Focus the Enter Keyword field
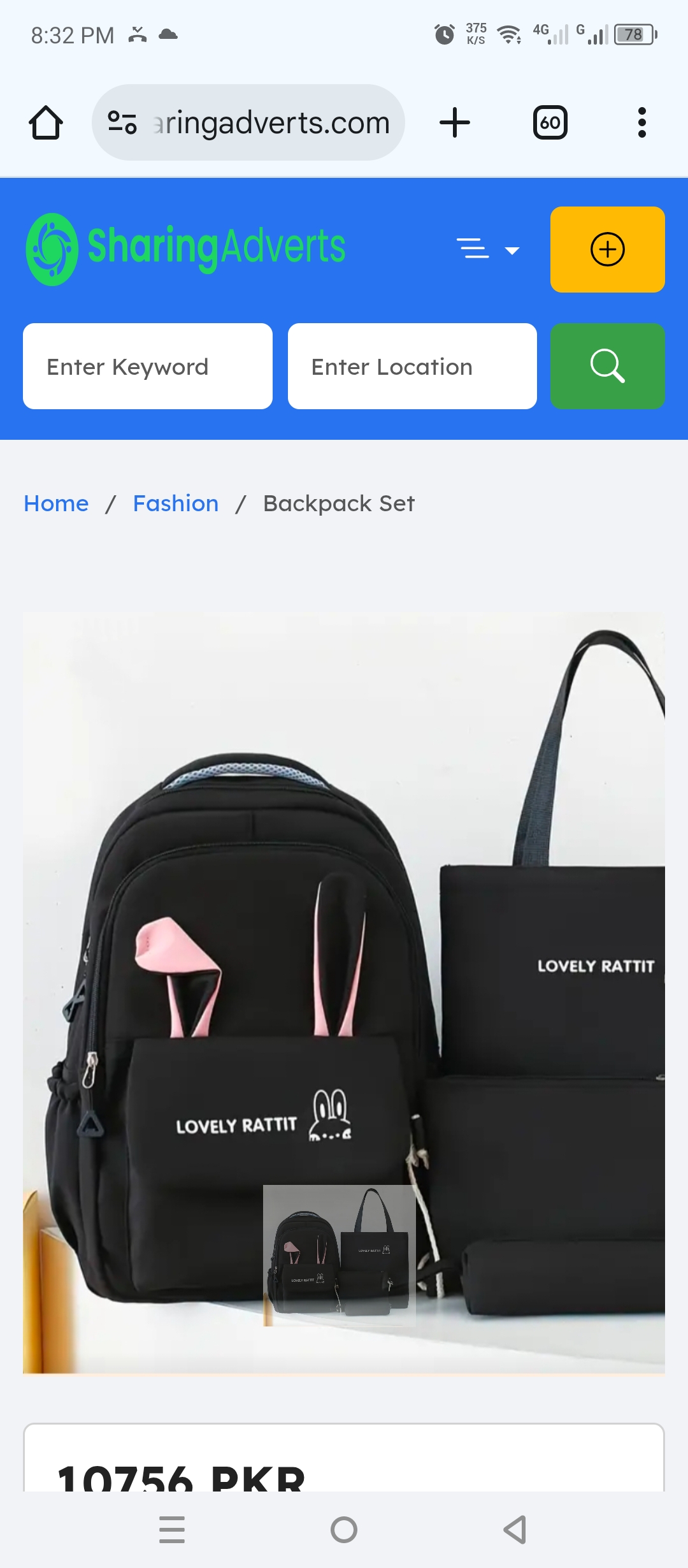Screen dimensions: 688x1568 148,367
